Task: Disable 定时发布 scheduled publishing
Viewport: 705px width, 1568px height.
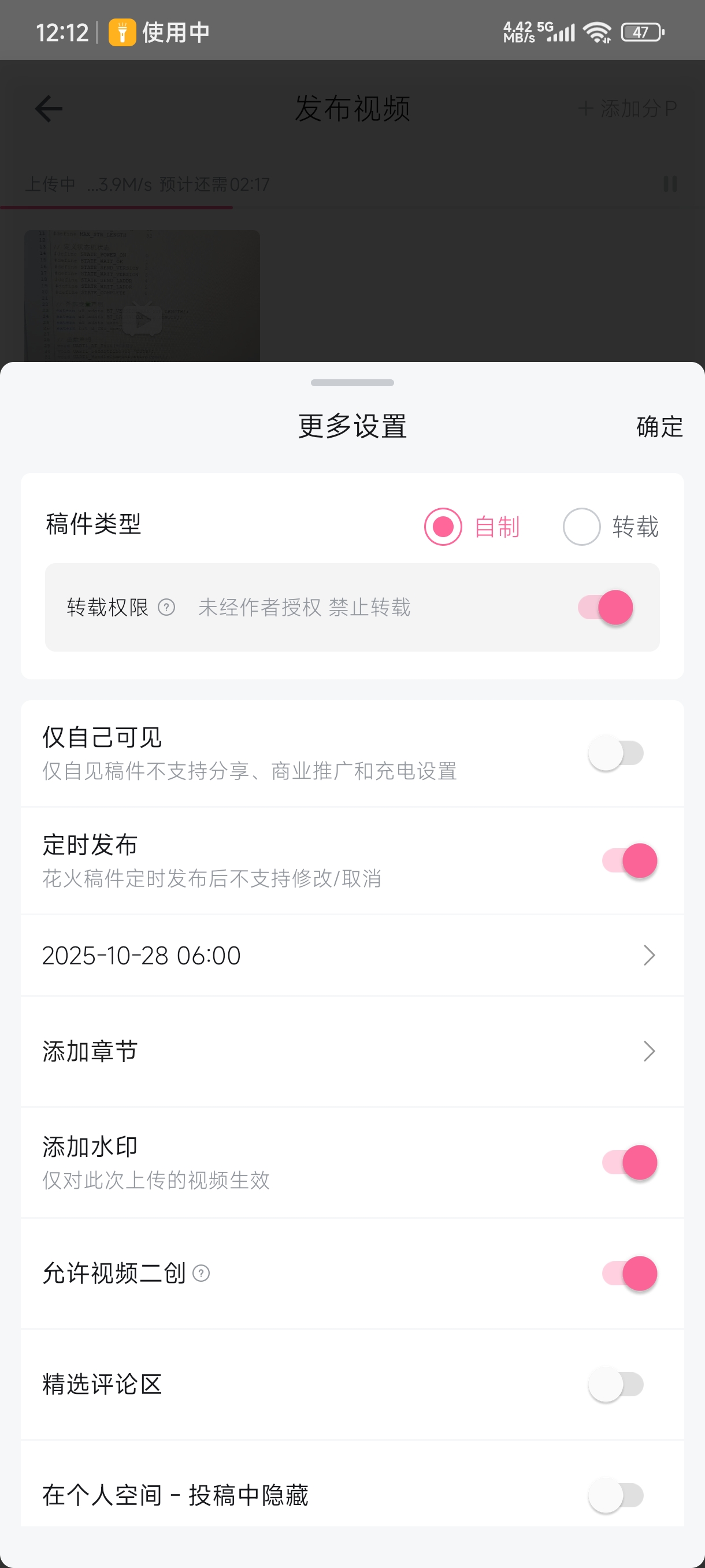Action: point(629,861)
